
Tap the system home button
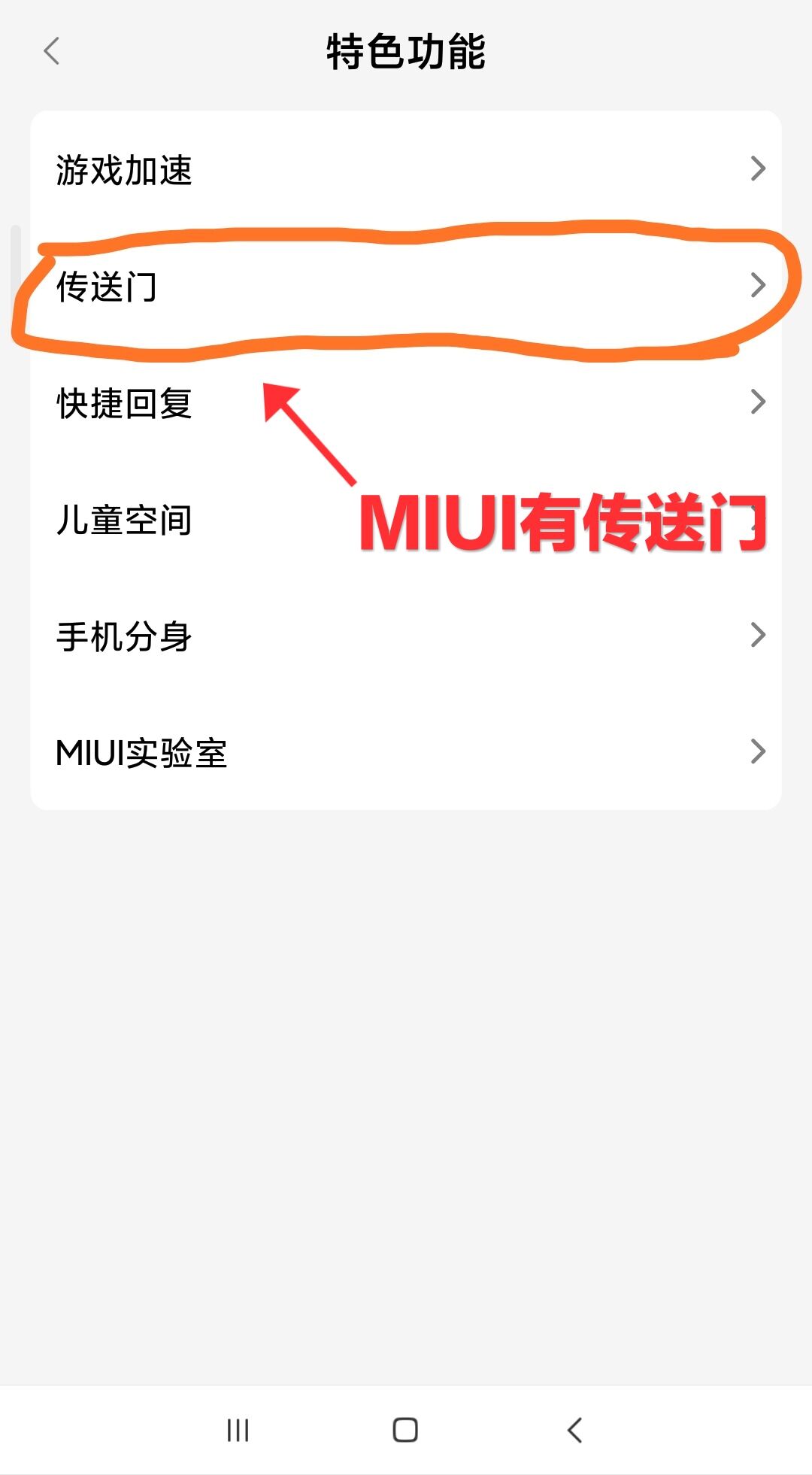405,1430
